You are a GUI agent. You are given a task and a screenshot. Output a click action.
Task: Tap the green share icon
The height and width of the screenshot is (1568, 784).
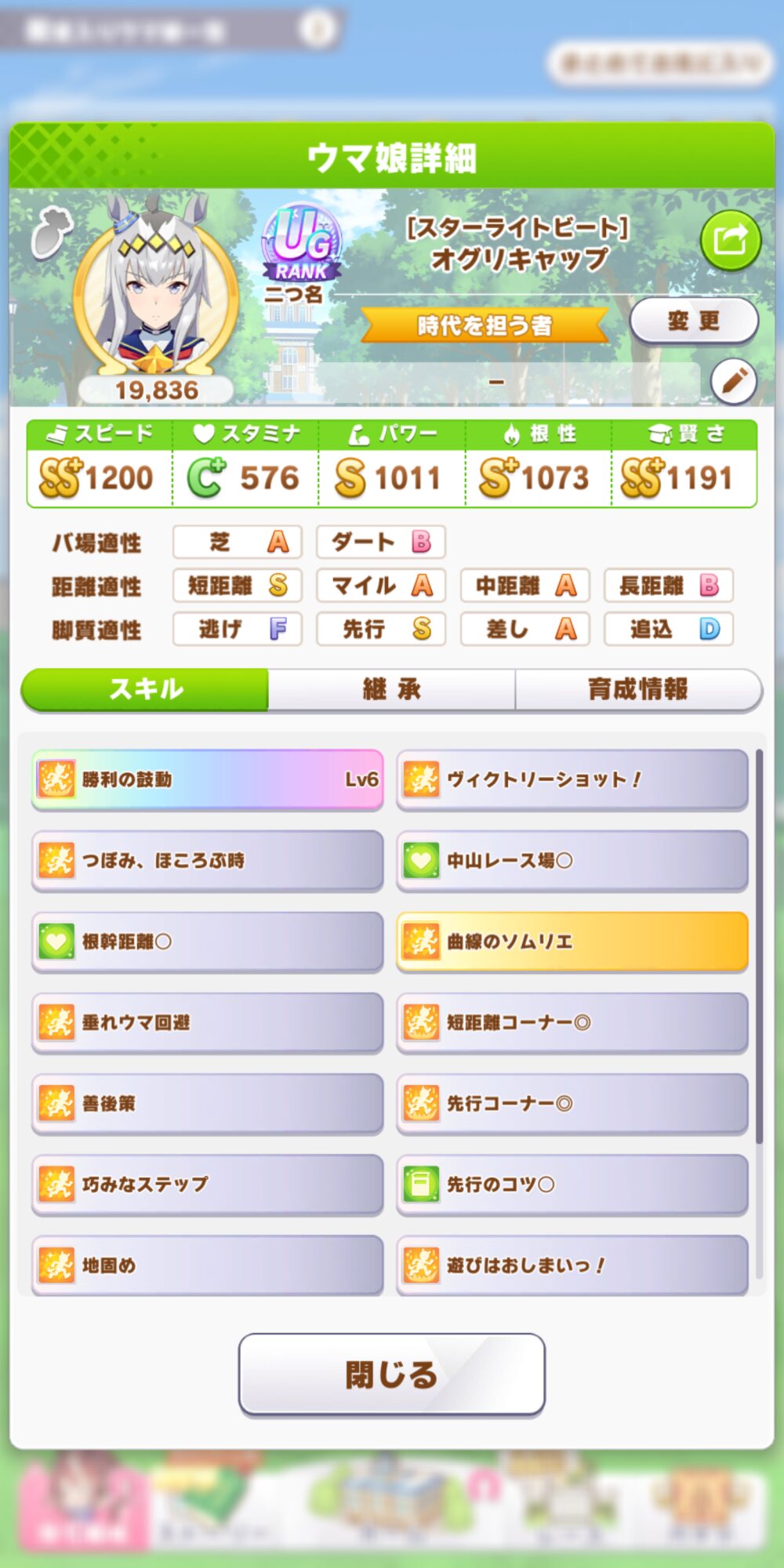(x=730, y=240)
